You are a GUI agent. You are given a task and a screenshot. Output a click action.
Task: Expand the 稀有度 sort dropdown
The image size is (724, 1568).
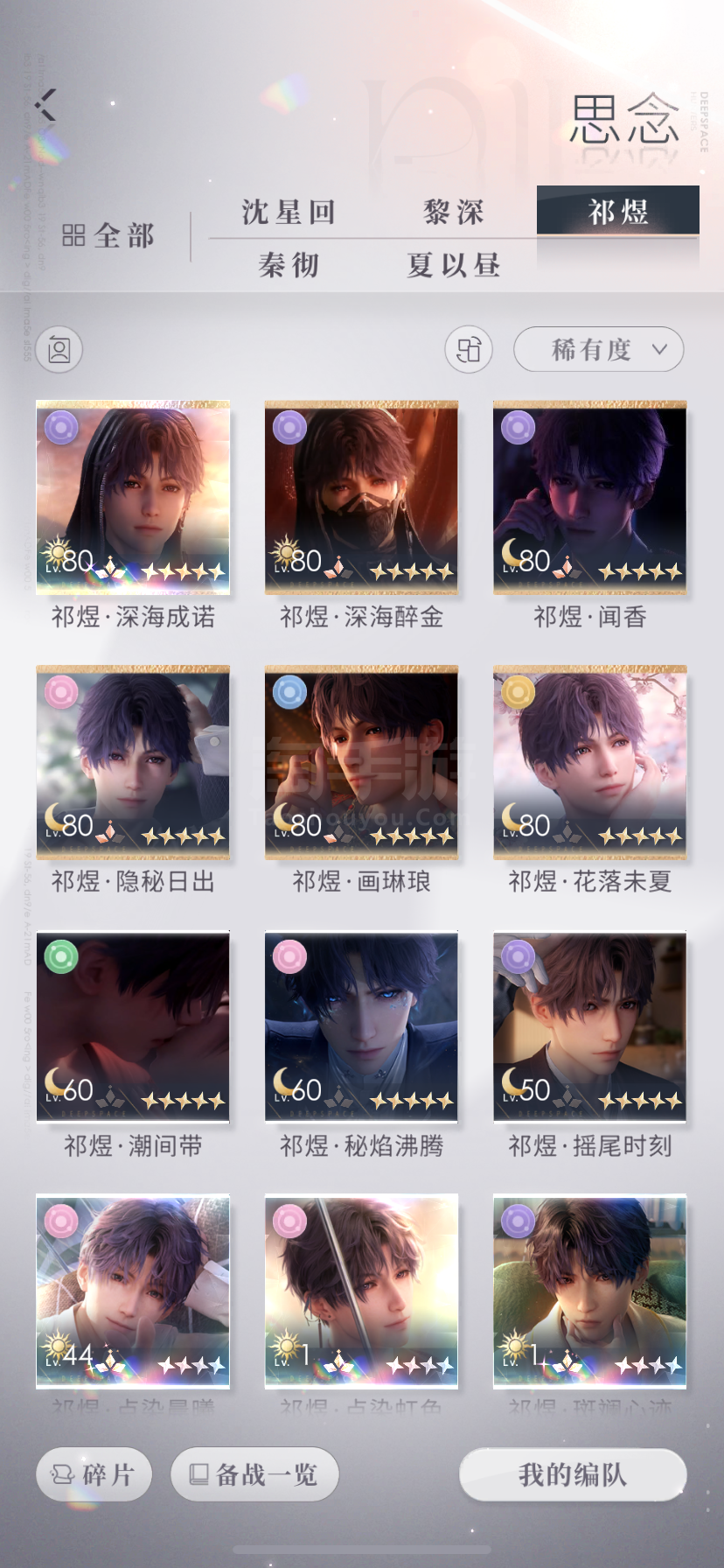pos(598,350)
